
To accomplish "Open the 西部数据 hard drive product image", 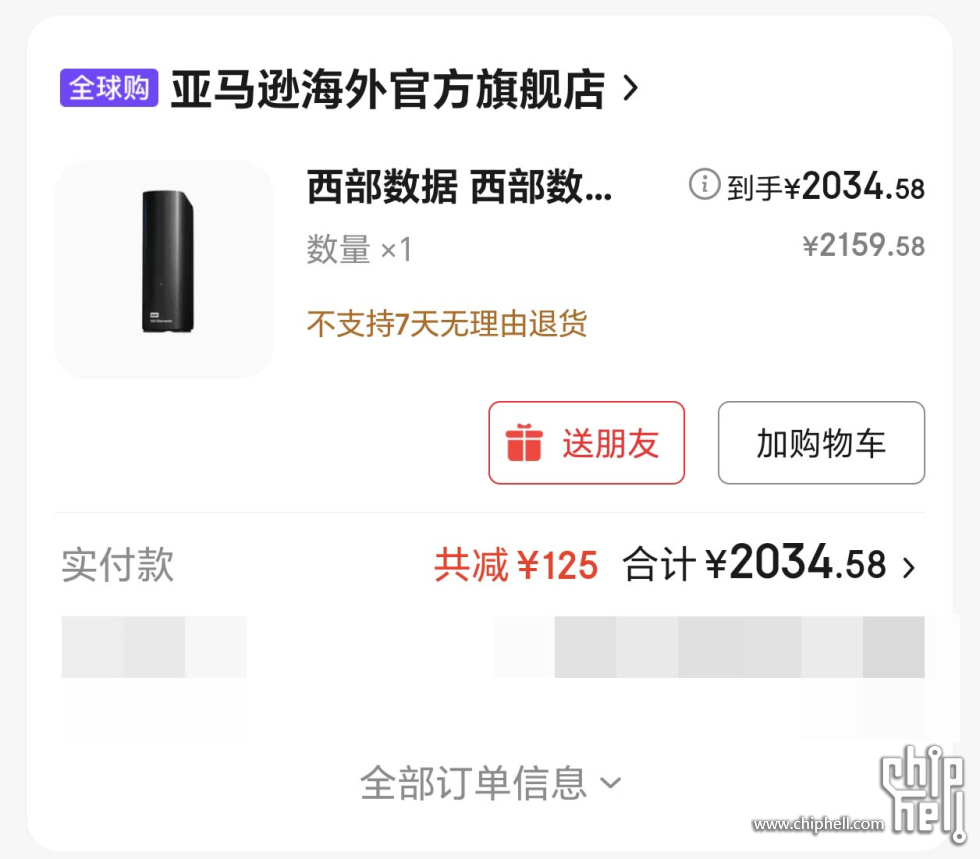I will 164,268.
